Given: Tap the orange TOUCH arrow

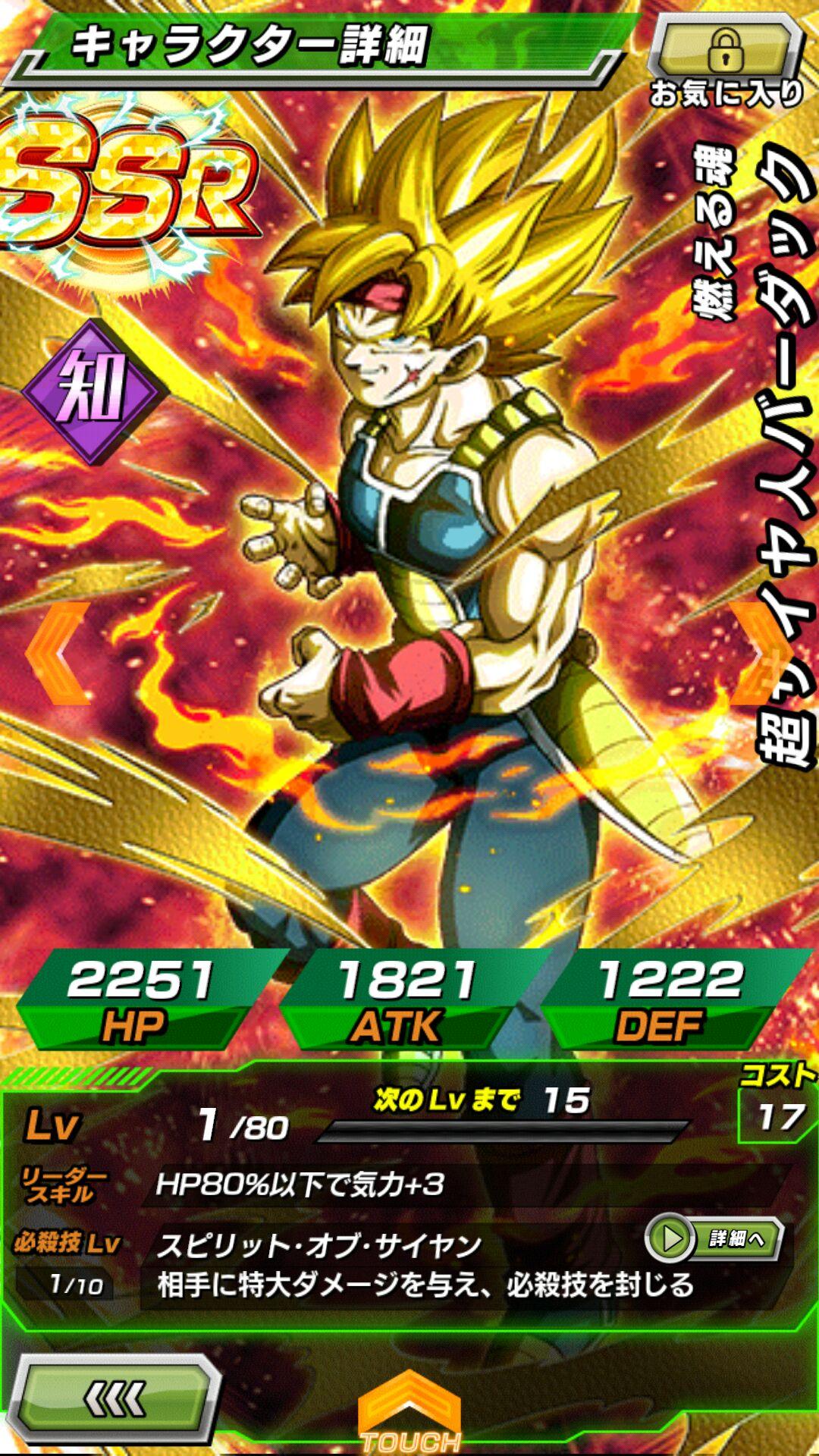Looking at the screenshot, I should 409,1410.
